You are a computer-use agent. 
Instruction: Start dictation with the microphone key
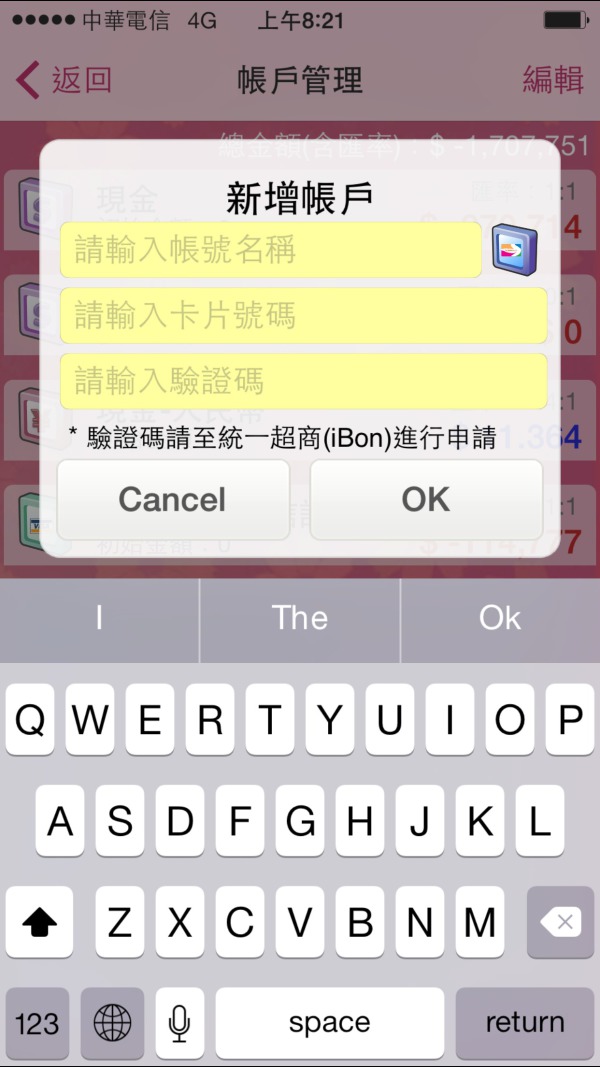(x=180, y=1023)
